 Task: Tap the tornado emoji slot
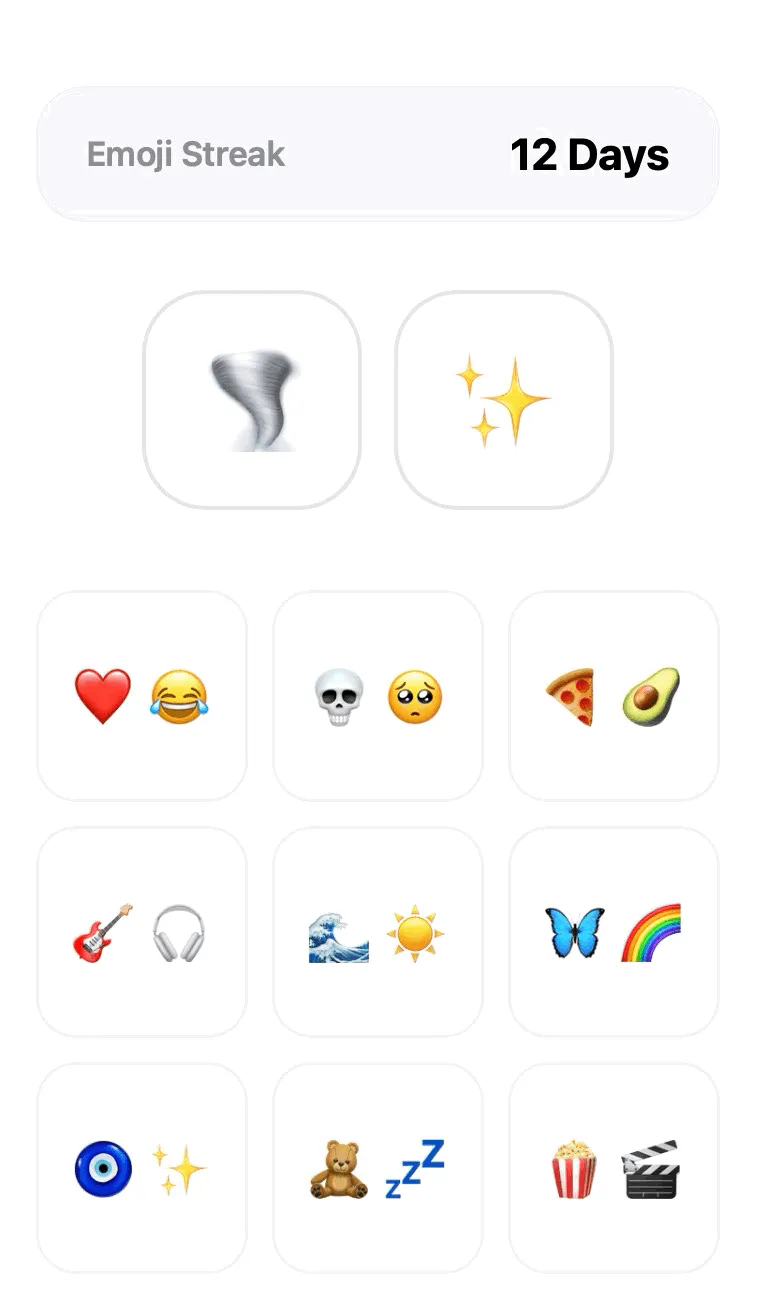pyautogui.click(x=252, y=400)
